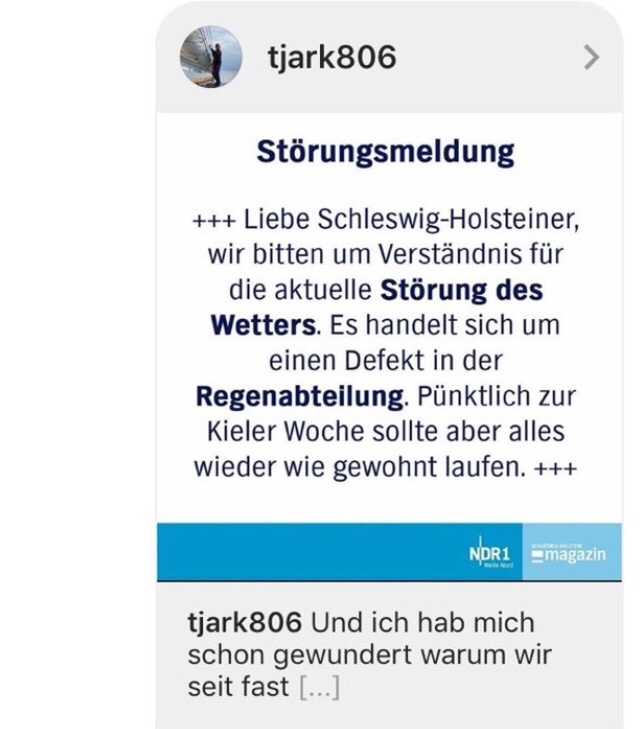Image resolution: width=640 pixels, height=729 pixels.
Task: Tap the chevron next to tjark806
Action: click(591, 58)
